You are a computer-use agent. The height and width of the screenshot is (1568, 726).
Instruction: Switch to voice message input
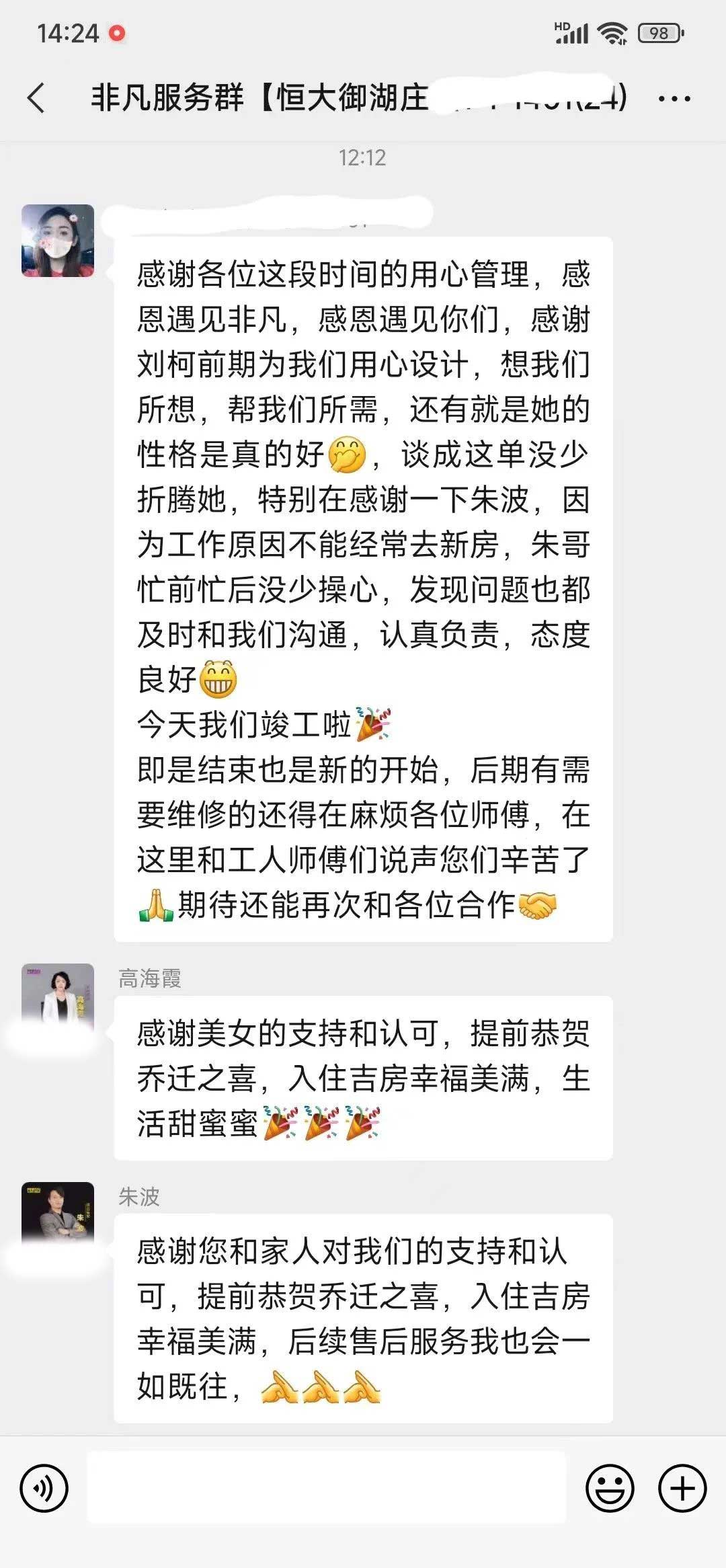click(44, 1489)
